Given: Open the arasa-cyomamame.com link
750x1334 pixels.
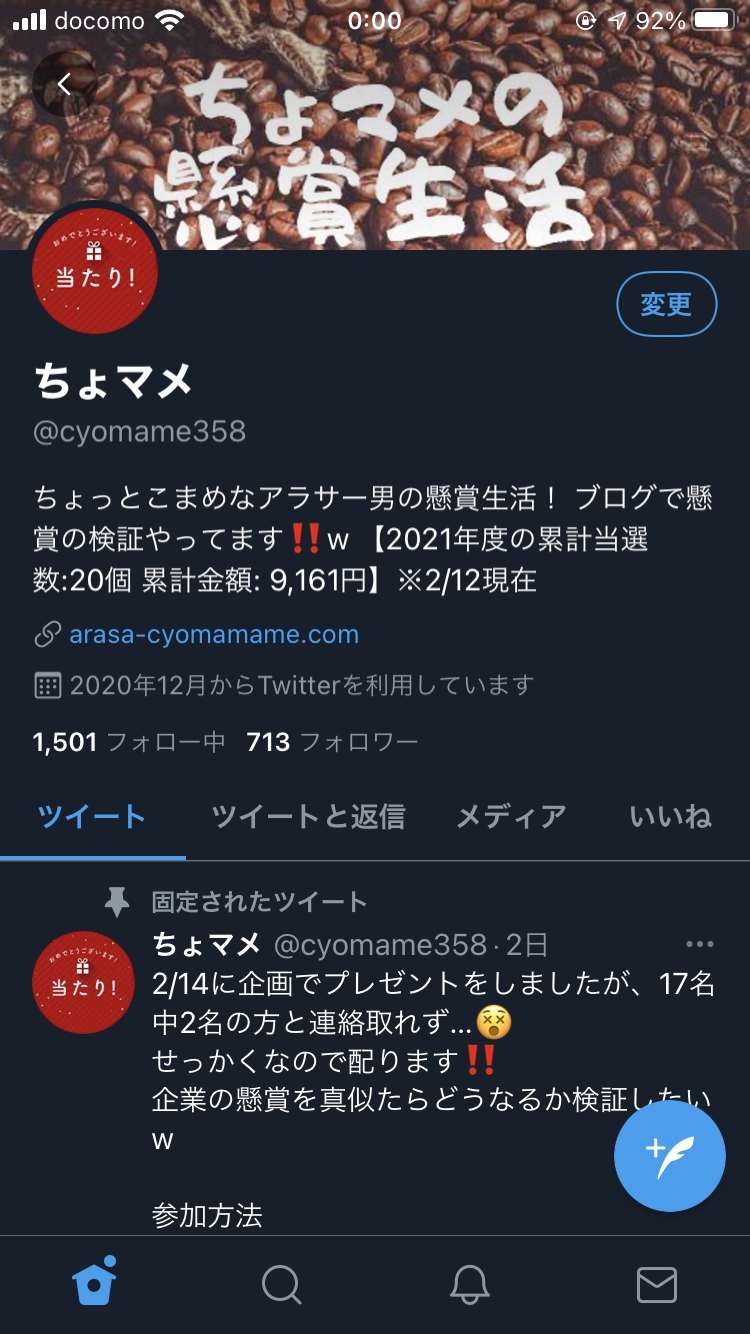Looking at the screenshot, I should pyautogui.click(x=213, y=634).
